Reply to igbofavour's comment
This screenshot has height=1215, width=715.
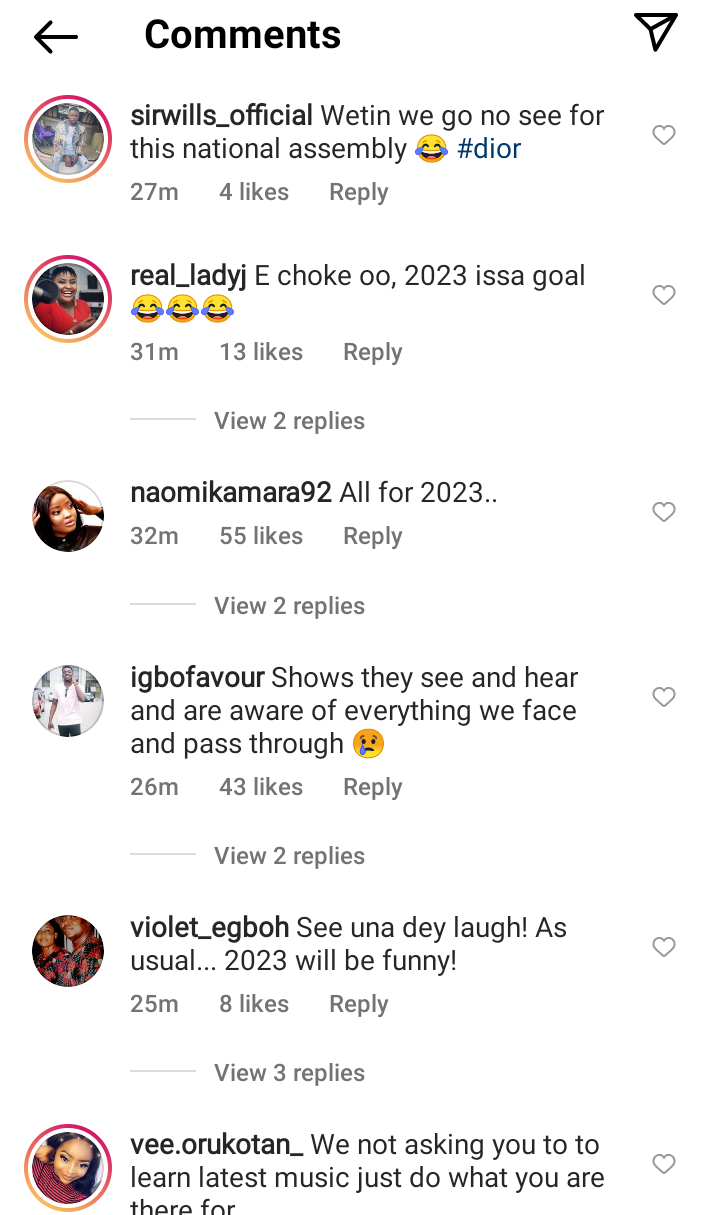pos(372,787)
